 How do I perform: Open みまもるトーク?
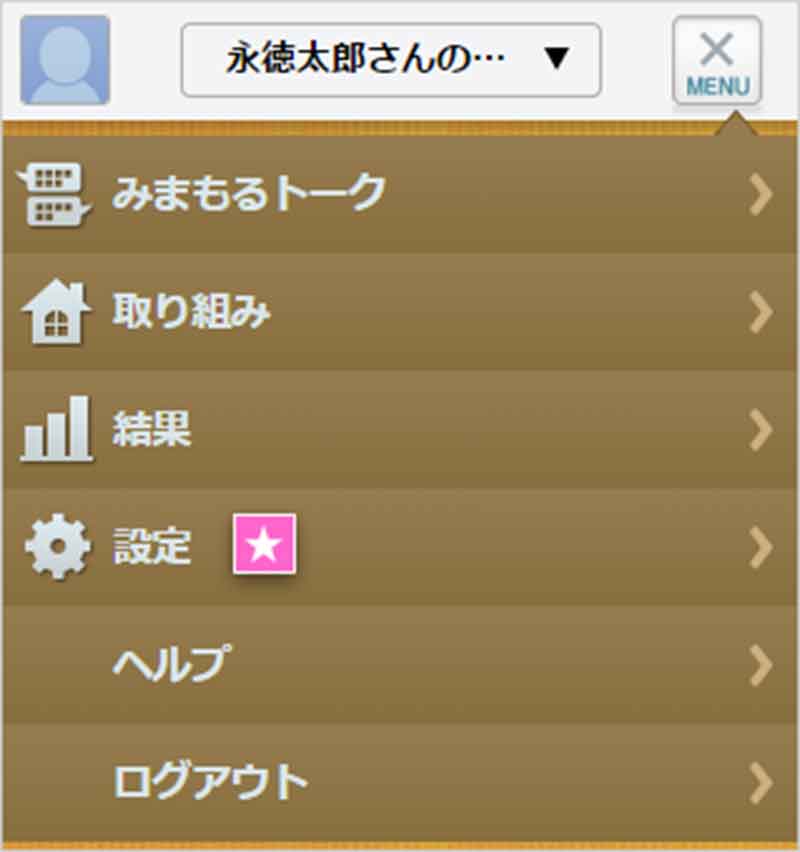(400, 194)
